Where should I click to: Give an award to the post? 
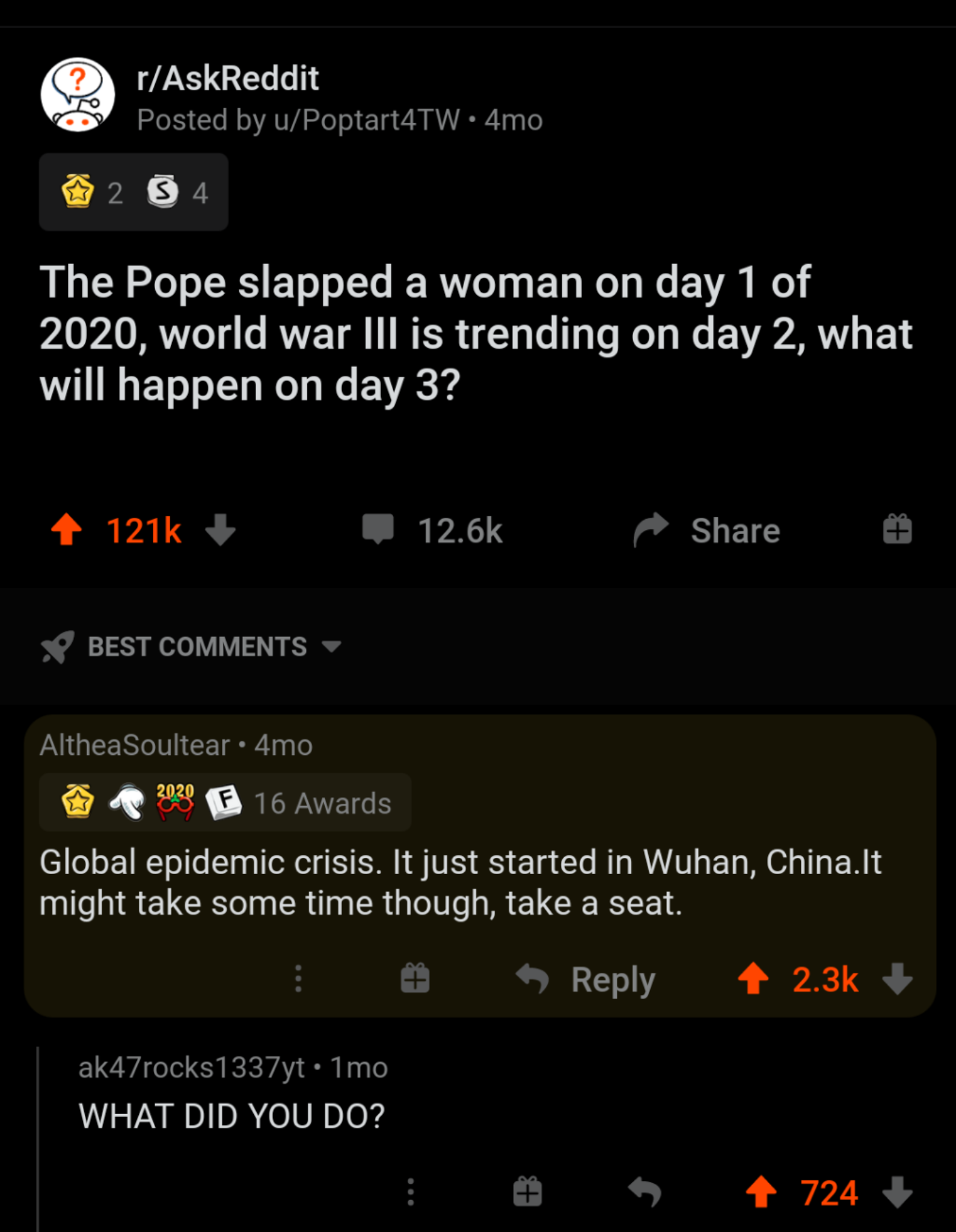click(897, 530)
